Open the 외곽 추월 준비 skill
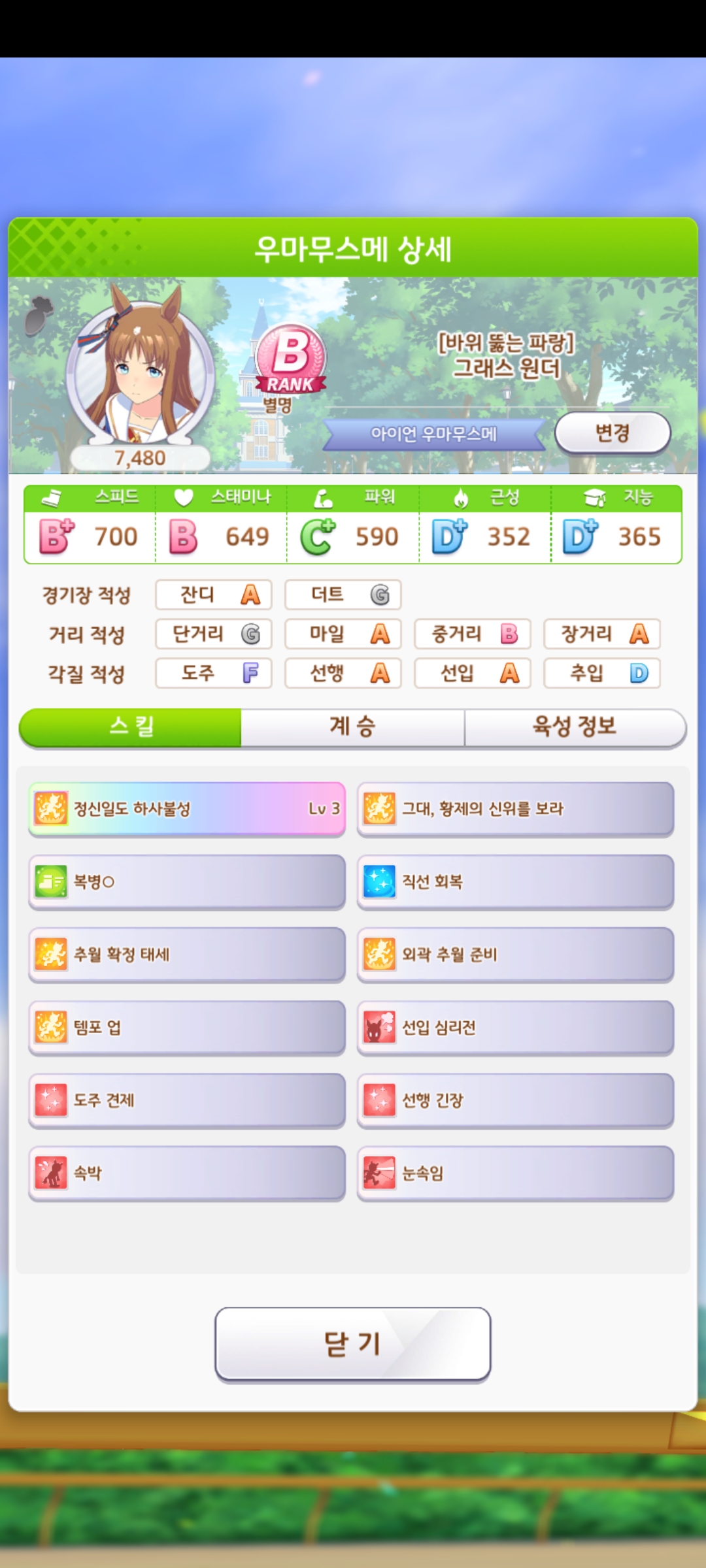The width and height of the screenshot is (706, 1568). [x=515, y=955]
